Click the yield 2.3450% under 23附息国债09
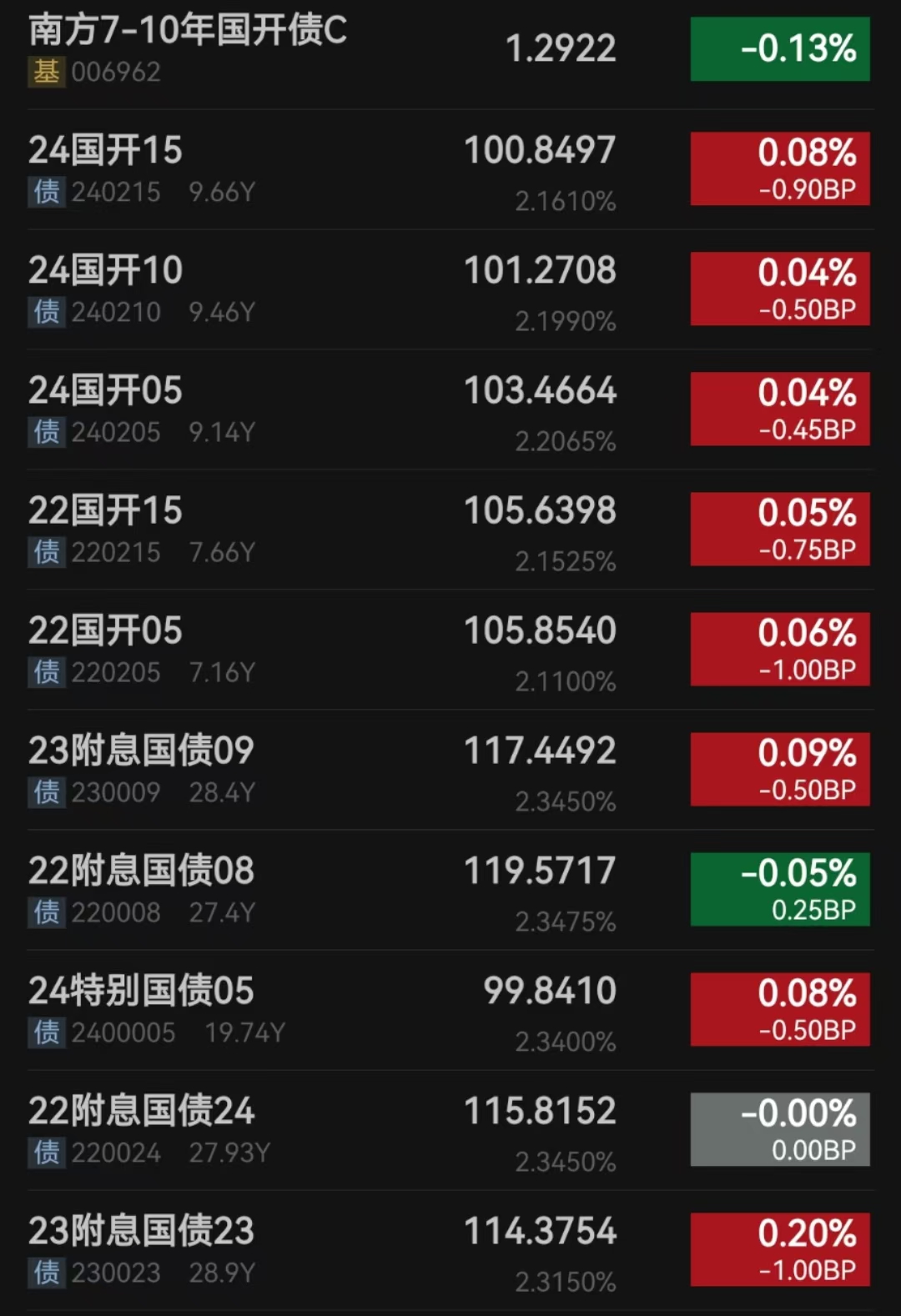This screenshot has height=1316, width=901. 566,803
